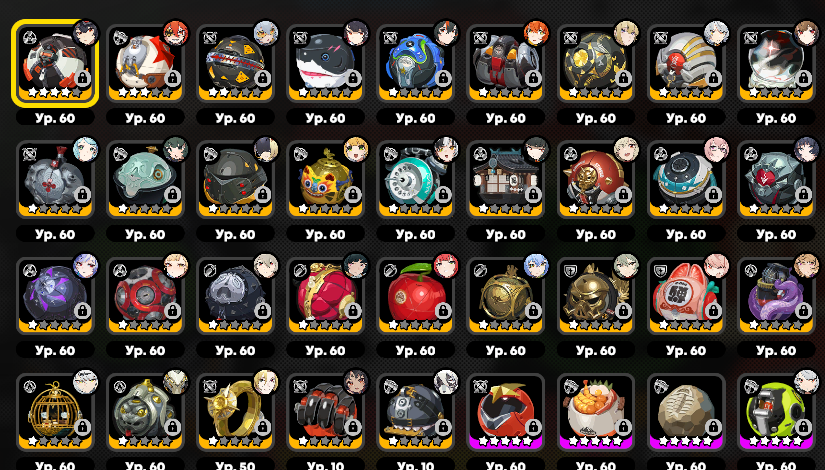Viewport: 825px width, 470px height.
Task: Select the golden ring engine item
Action: (235, 410)
